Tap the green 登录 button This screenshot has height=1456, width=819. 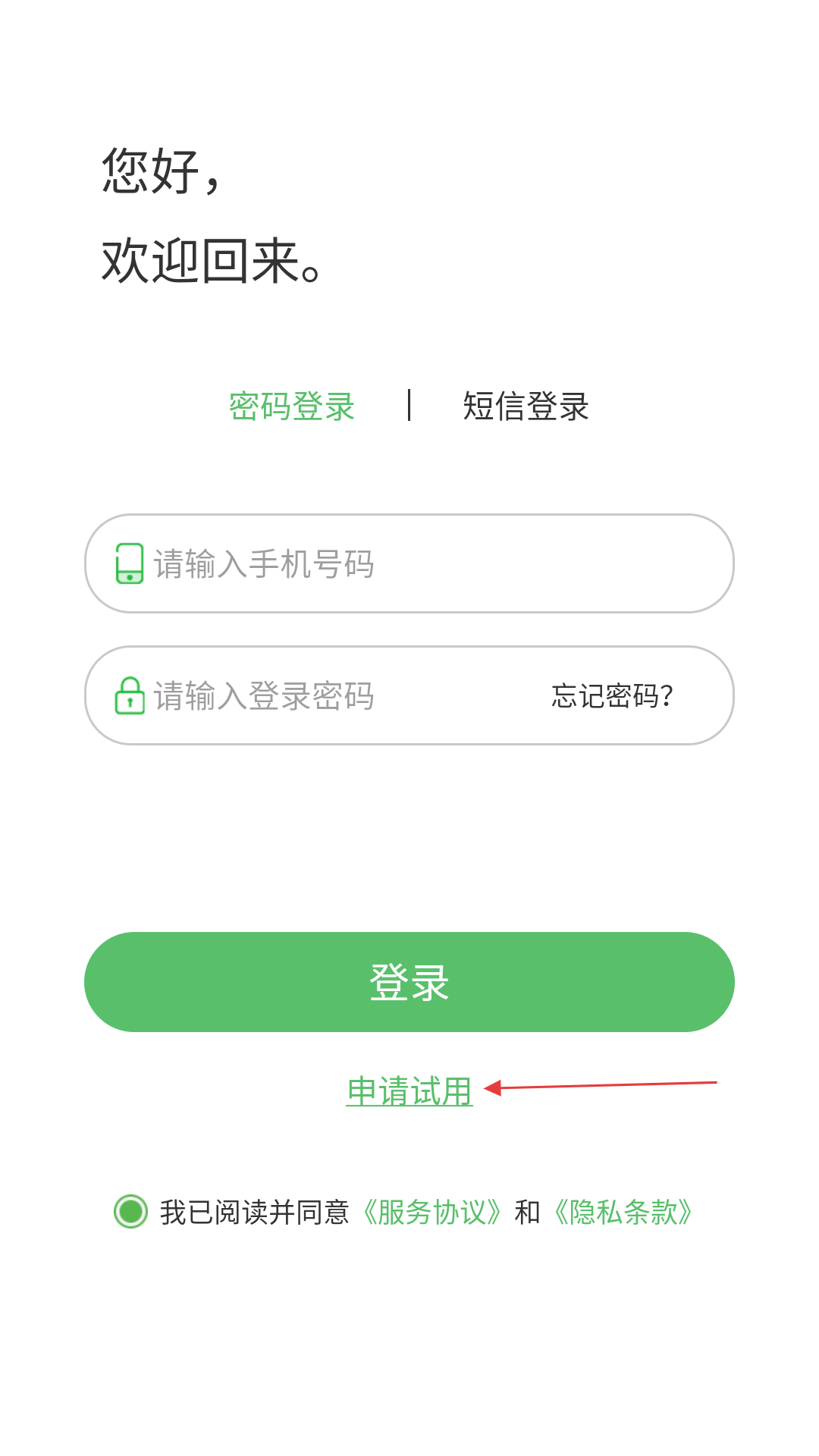tap(409, 982)
